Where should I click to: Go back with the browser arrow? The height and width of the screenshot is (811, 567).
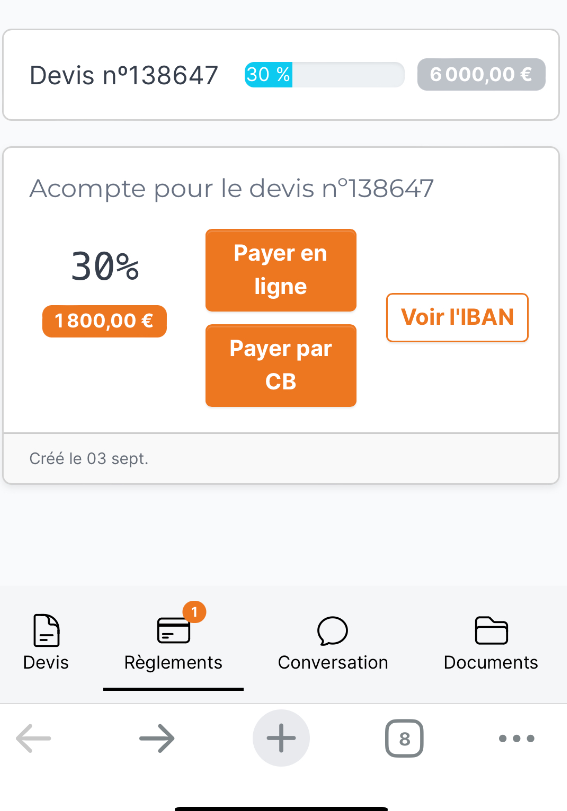point(34,738)
